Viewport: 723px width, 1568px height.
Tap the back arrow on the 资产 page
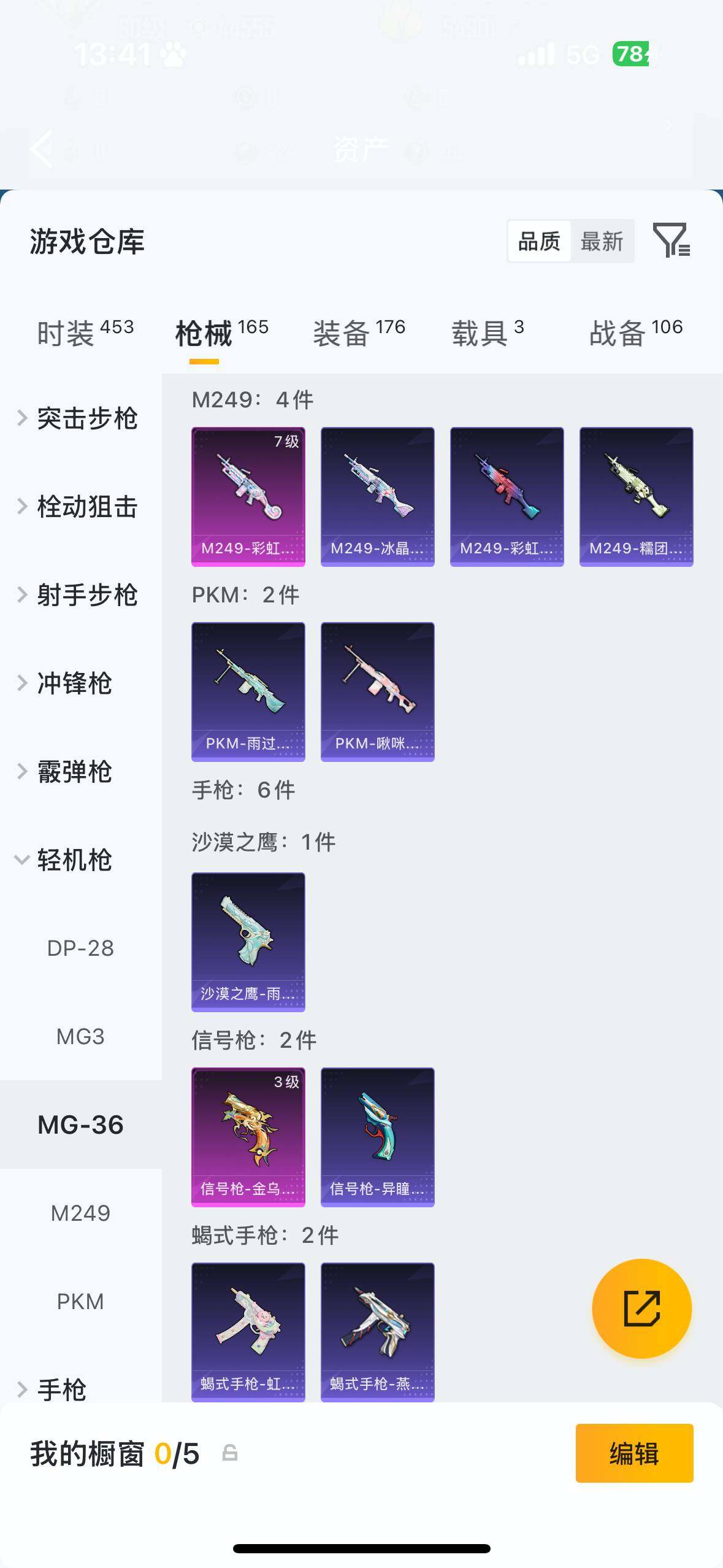pos(40,149)
